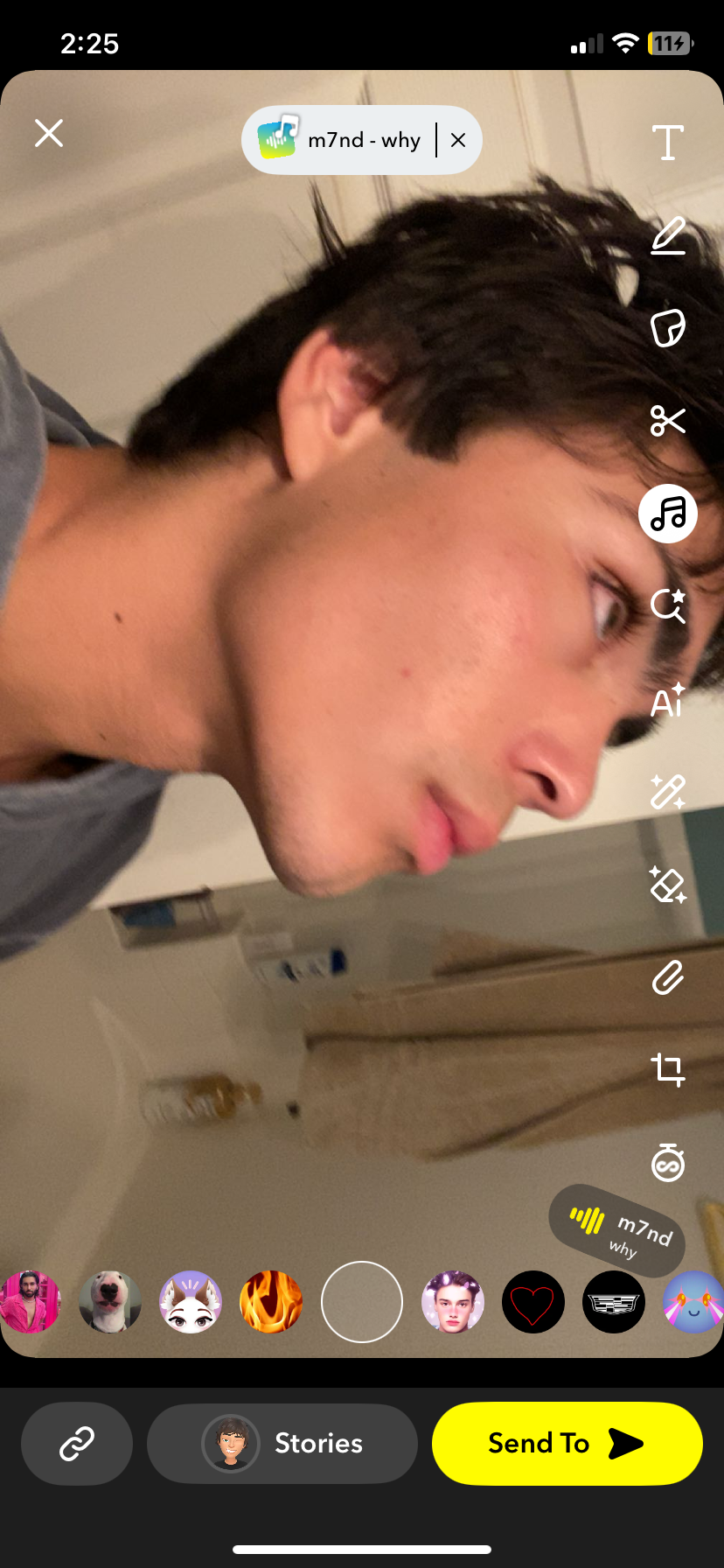This screenshot has width=724, height=1568.
Task: Open the music note tool
Action: [667, 514]
